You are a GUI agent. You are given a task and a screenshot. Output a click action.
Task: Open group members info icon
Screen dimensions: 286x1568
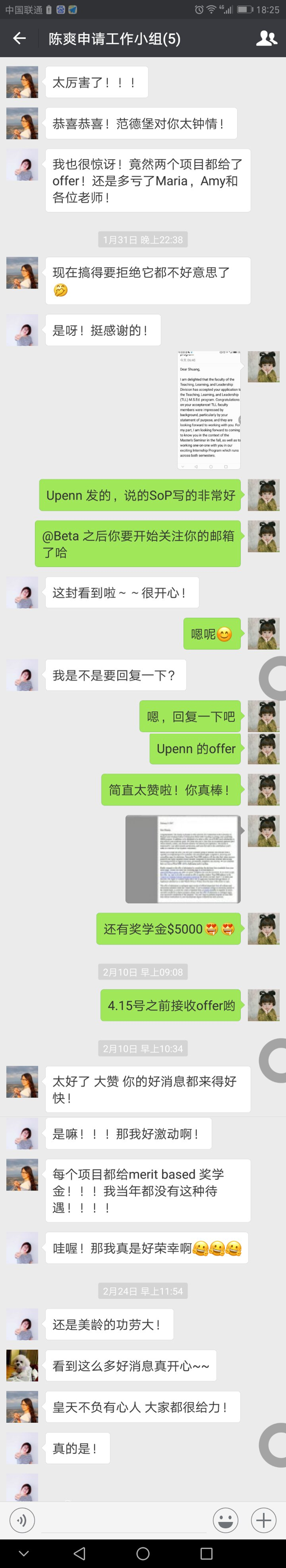266,38
